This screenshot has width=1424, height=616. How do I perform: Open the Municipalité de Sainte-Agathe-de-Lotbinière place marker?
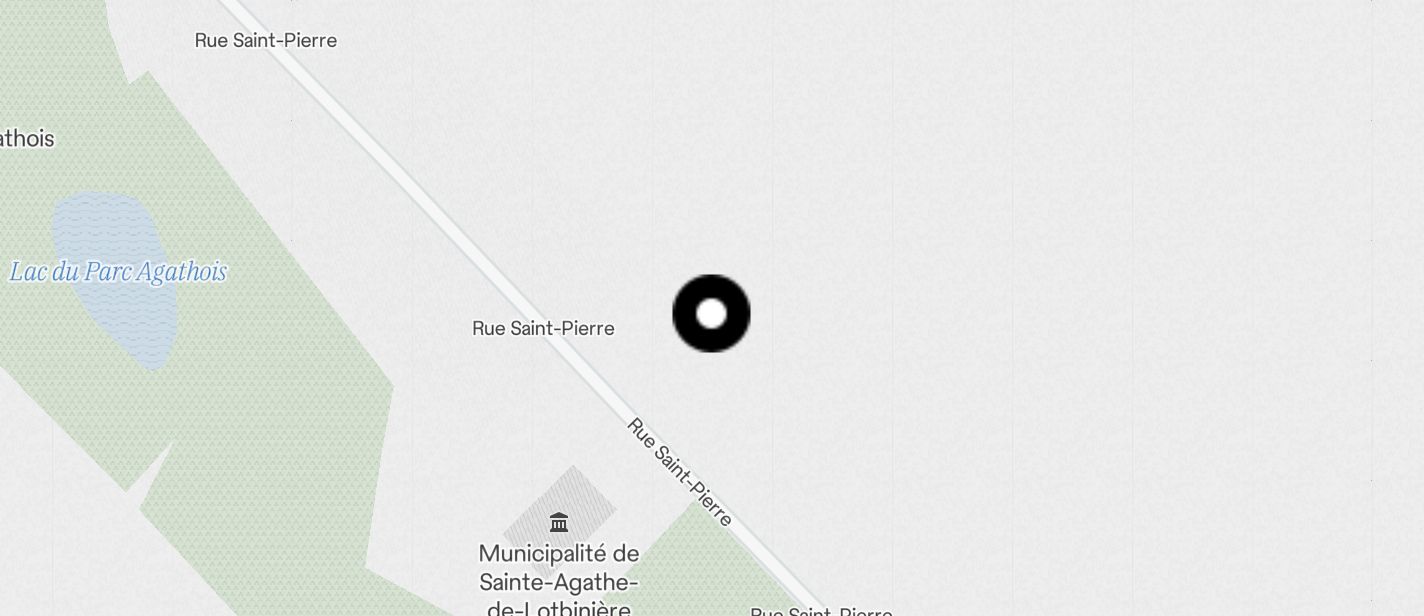point(559,523)
